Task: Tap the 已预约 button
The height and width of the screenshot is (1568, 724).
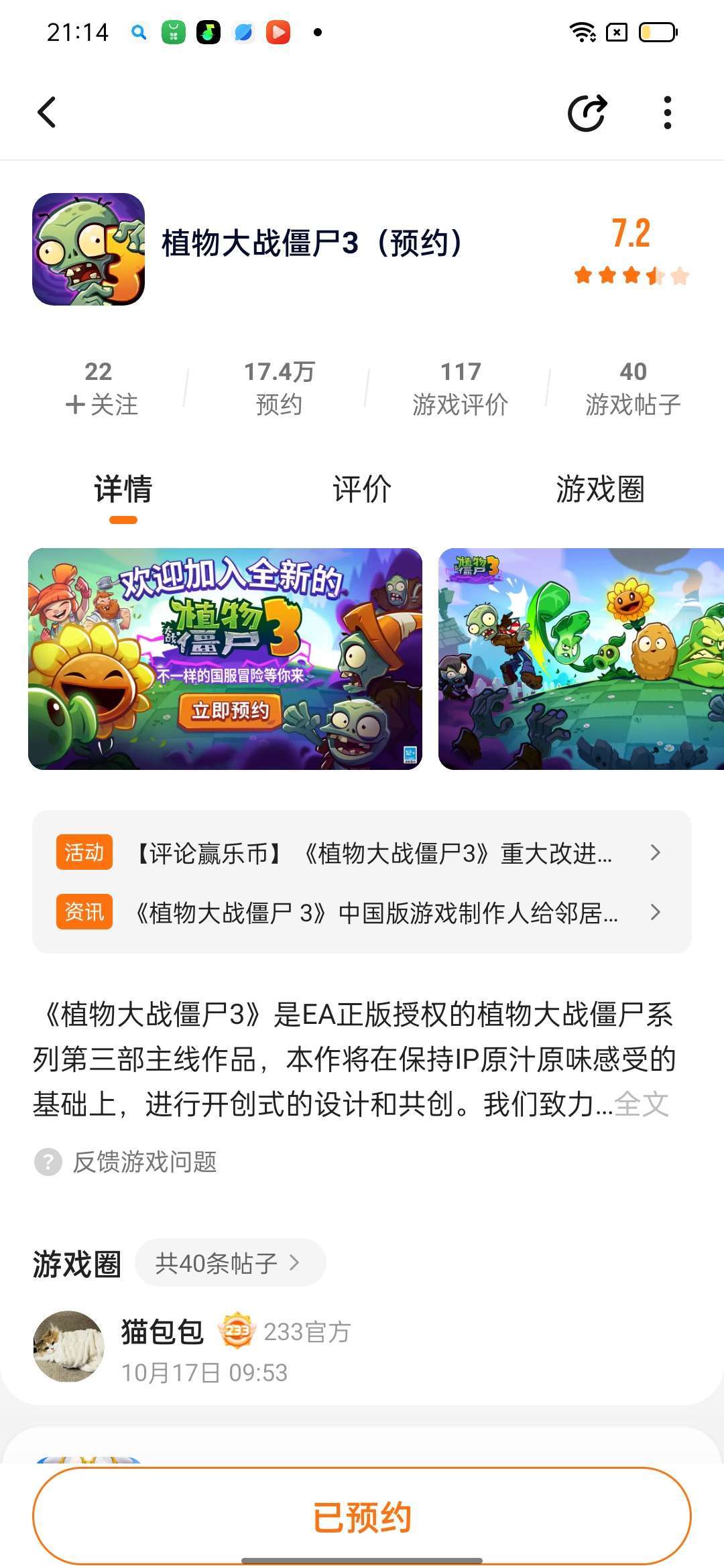Action: point(362,1517)
